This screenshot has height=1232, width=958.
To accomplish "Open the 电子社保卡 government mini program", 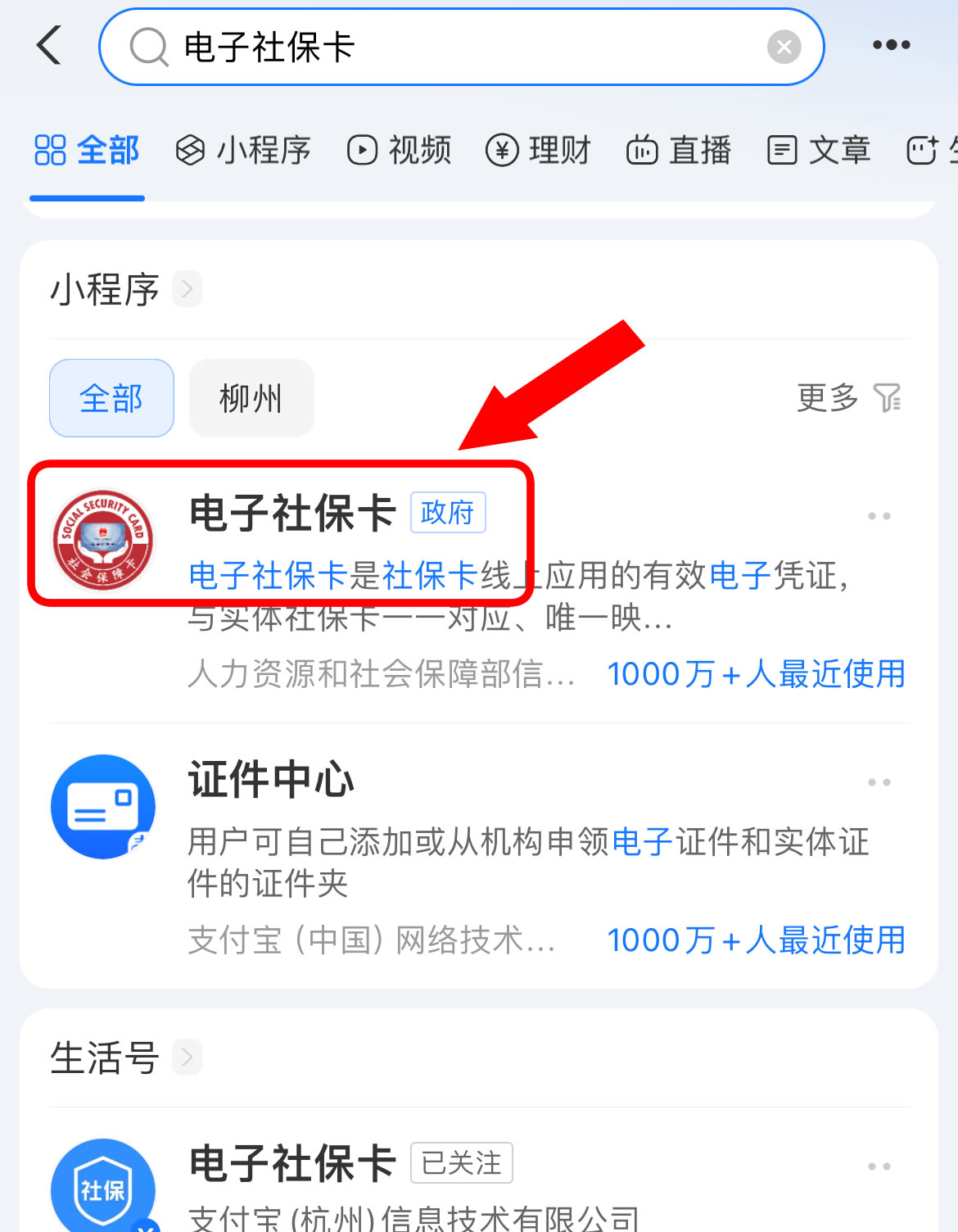I will coord(292,514).
